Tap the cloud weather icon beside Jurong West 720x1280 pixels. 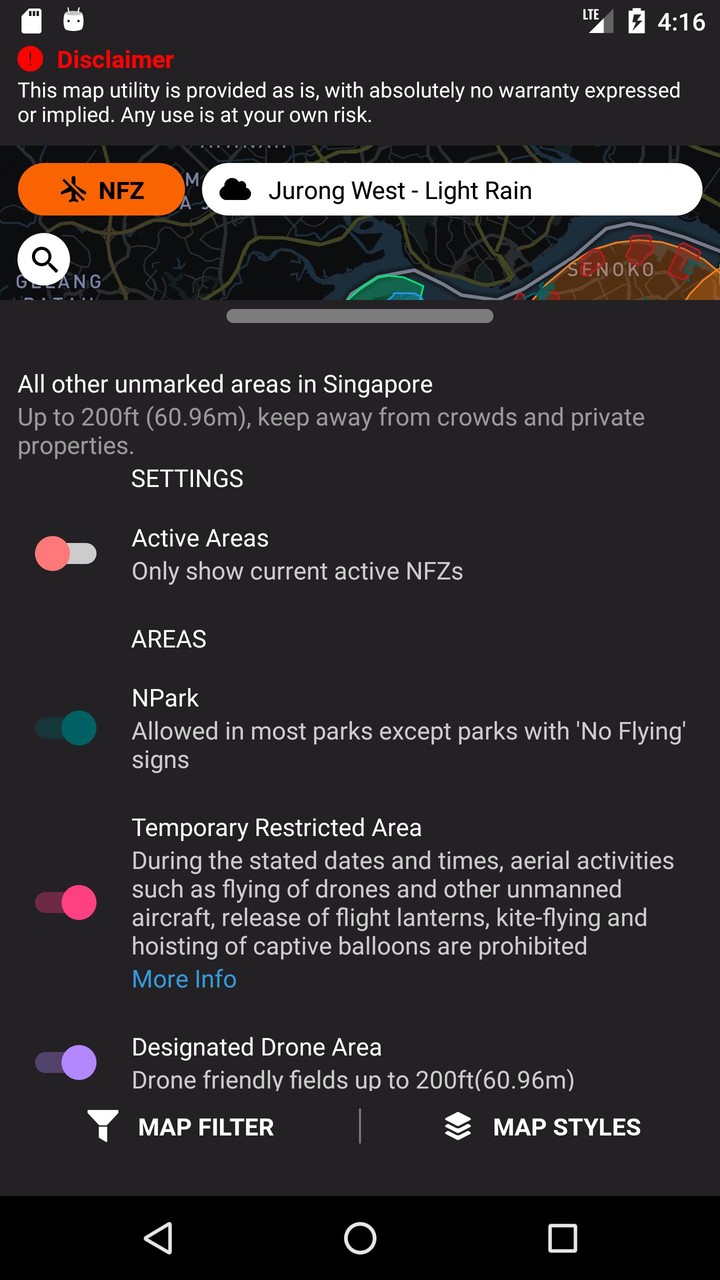point(238,189)
